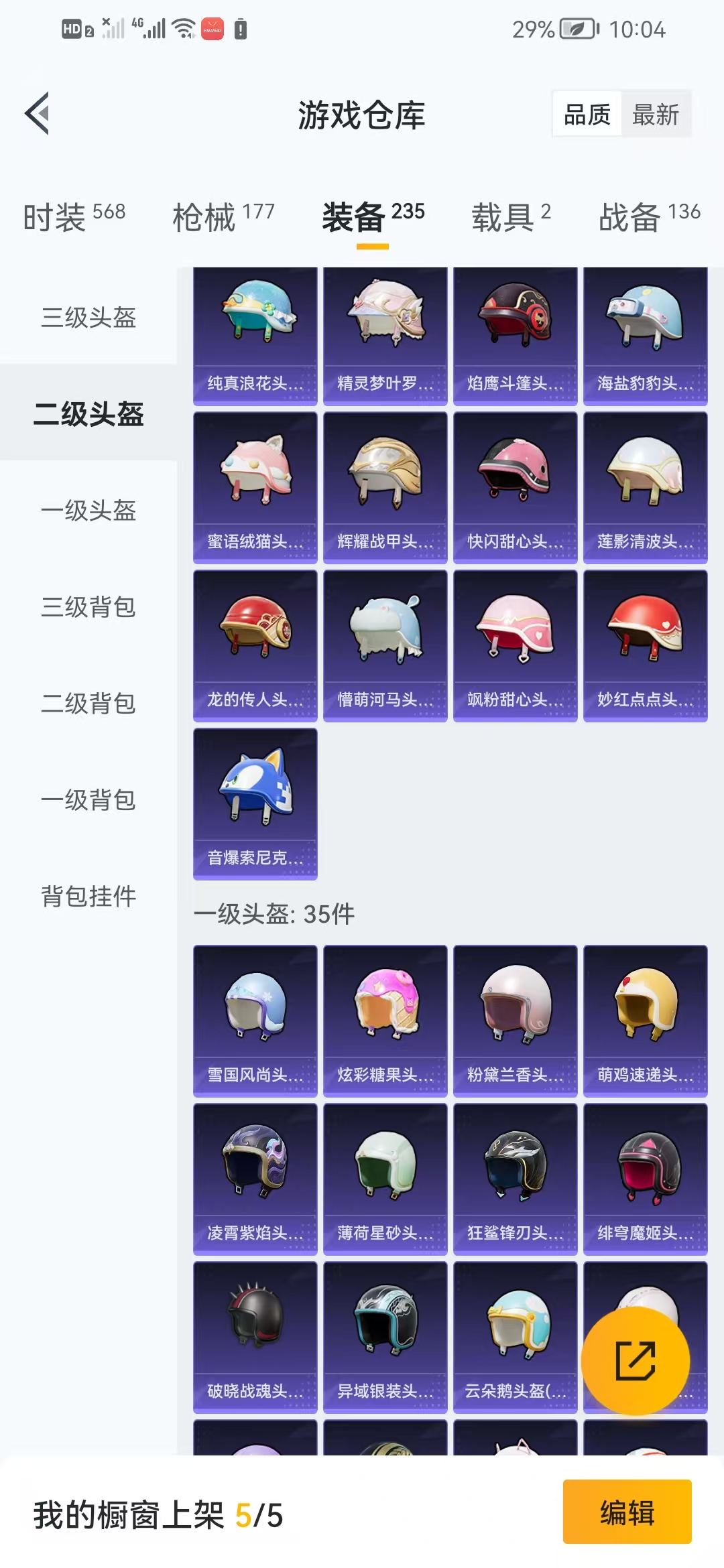
Task: Tap the 编辑 button
Action: coord(627,1512)
